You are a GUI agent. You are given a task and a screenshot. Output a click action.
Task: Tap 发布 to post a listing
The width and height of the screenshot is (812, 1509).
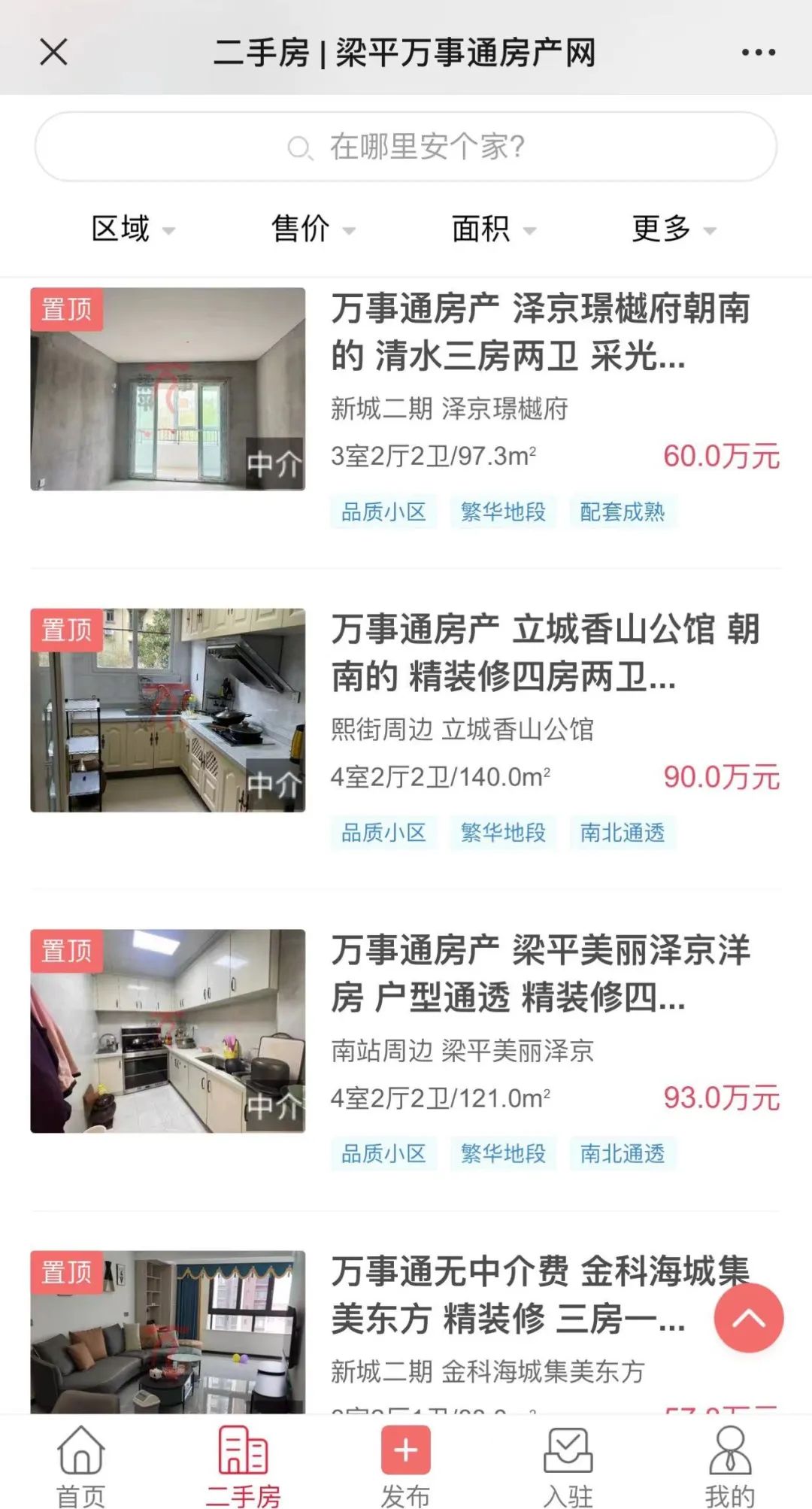pos(405,1465)
